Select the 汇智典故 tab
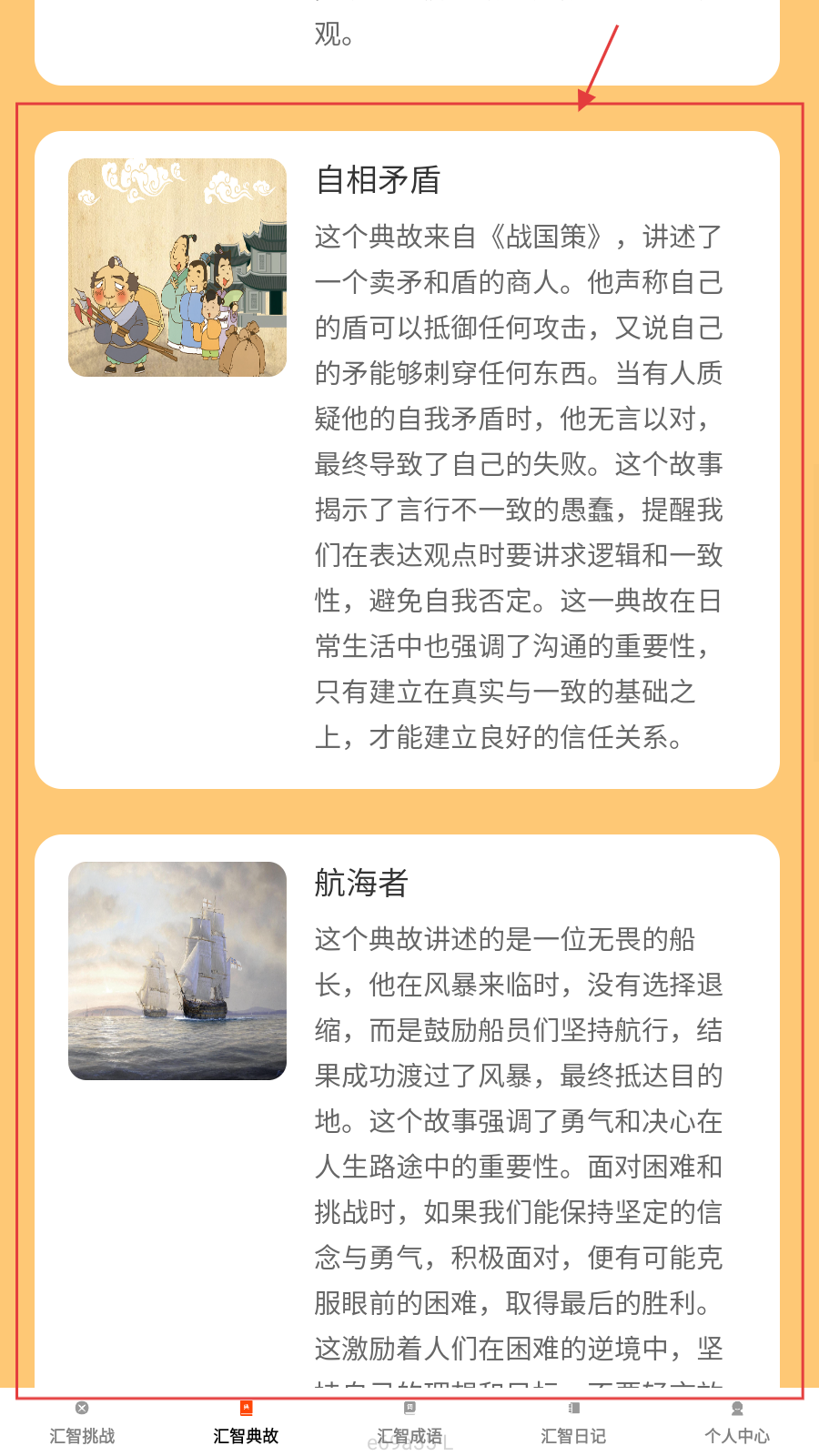 [246, 1424]
